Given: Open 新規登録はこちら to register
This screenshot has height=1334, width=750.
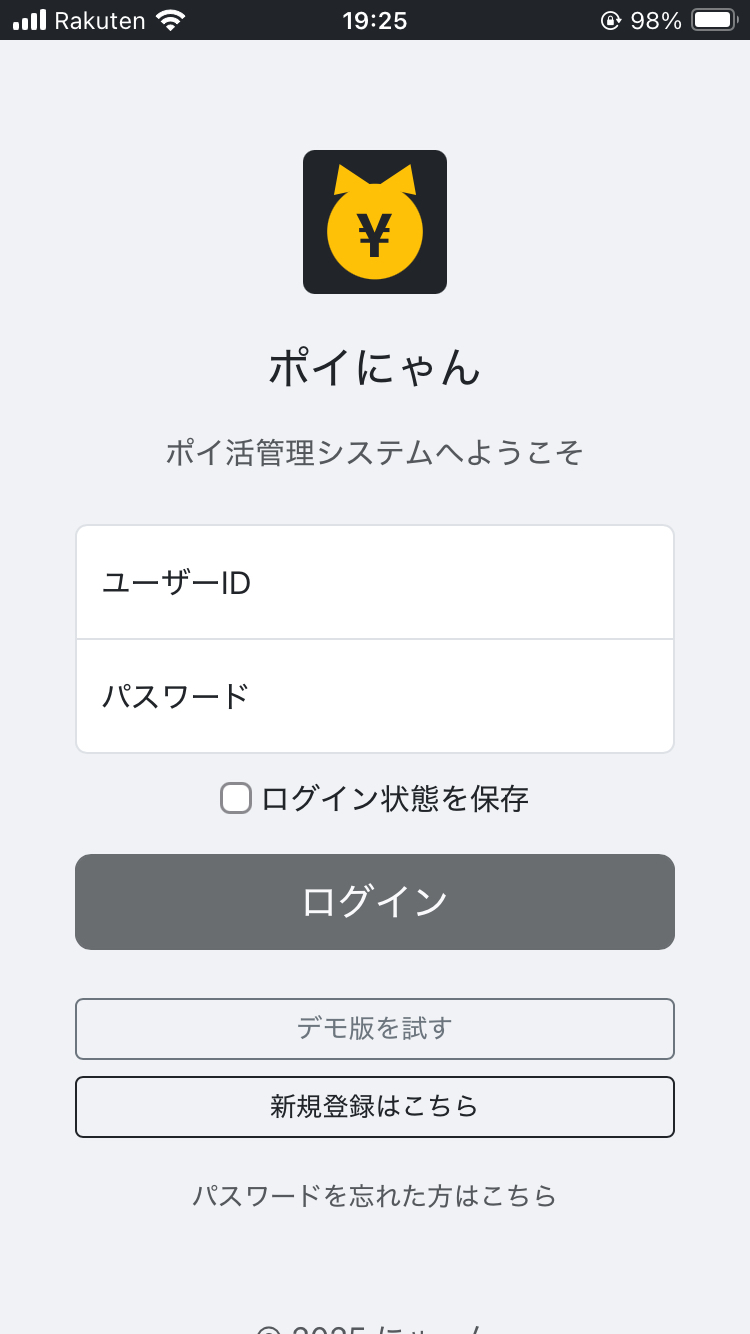Looking at the screenshot, I should (374, 1107).
